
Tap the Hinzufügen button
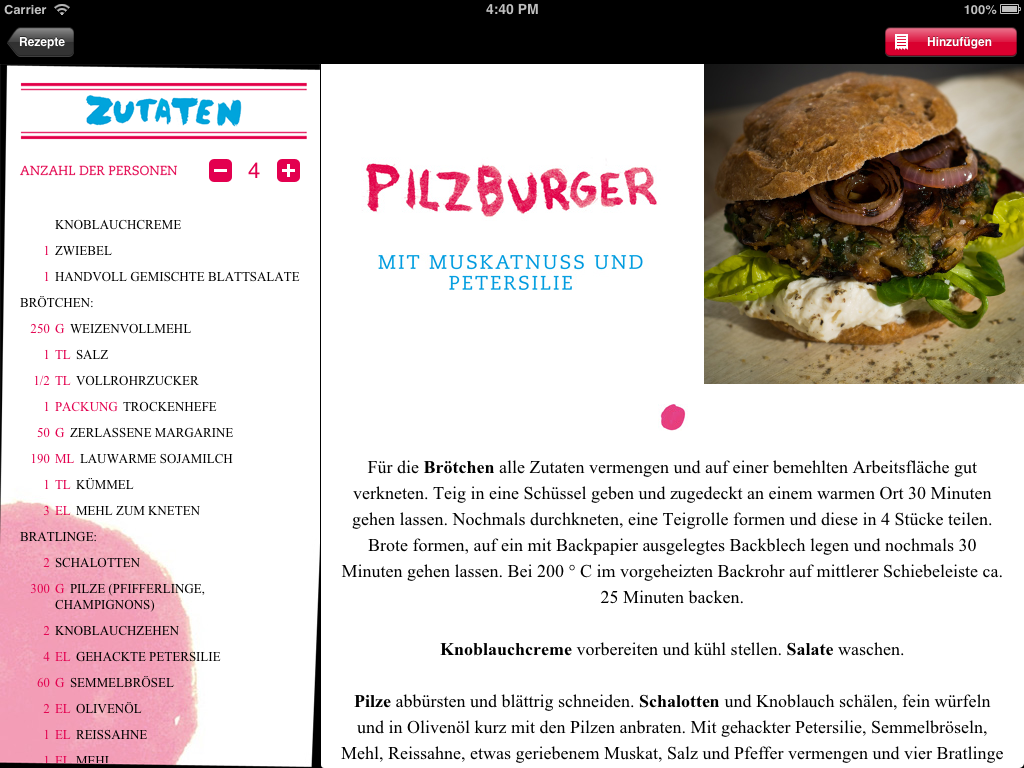(x=950, y=42)
